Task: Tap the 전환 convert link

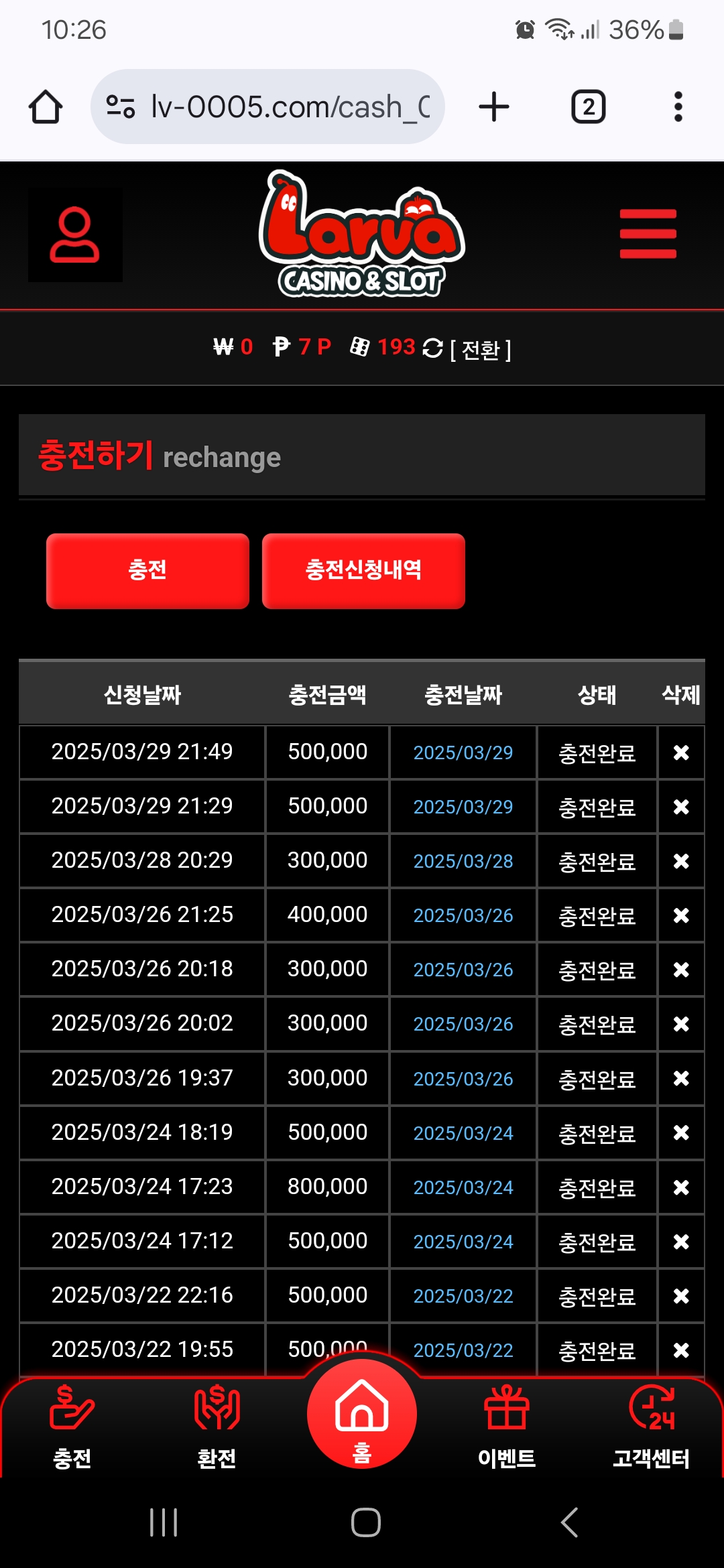Action: point(480,349)
